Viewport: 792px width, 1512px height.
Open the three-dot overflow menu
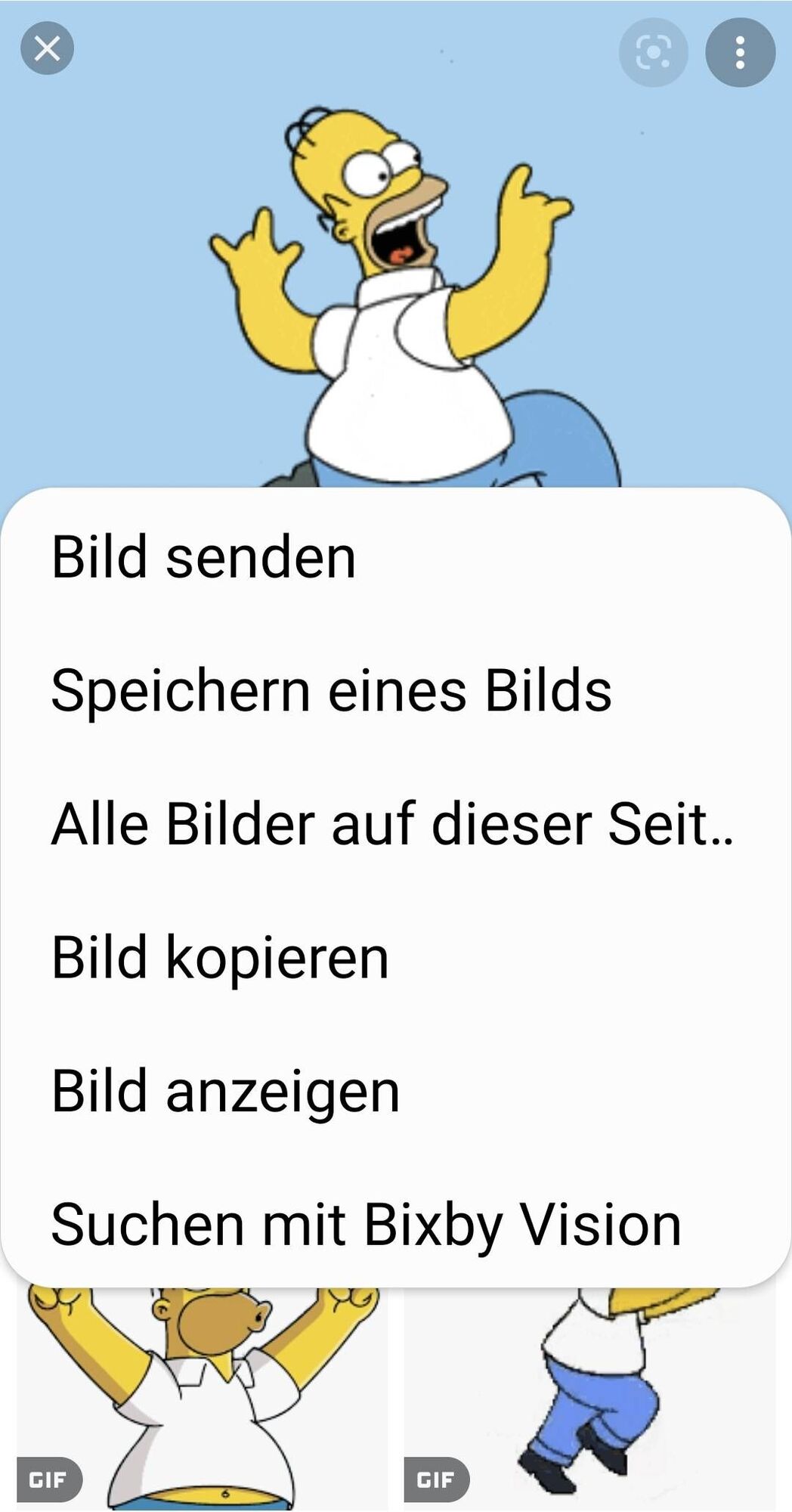[740, 52]
